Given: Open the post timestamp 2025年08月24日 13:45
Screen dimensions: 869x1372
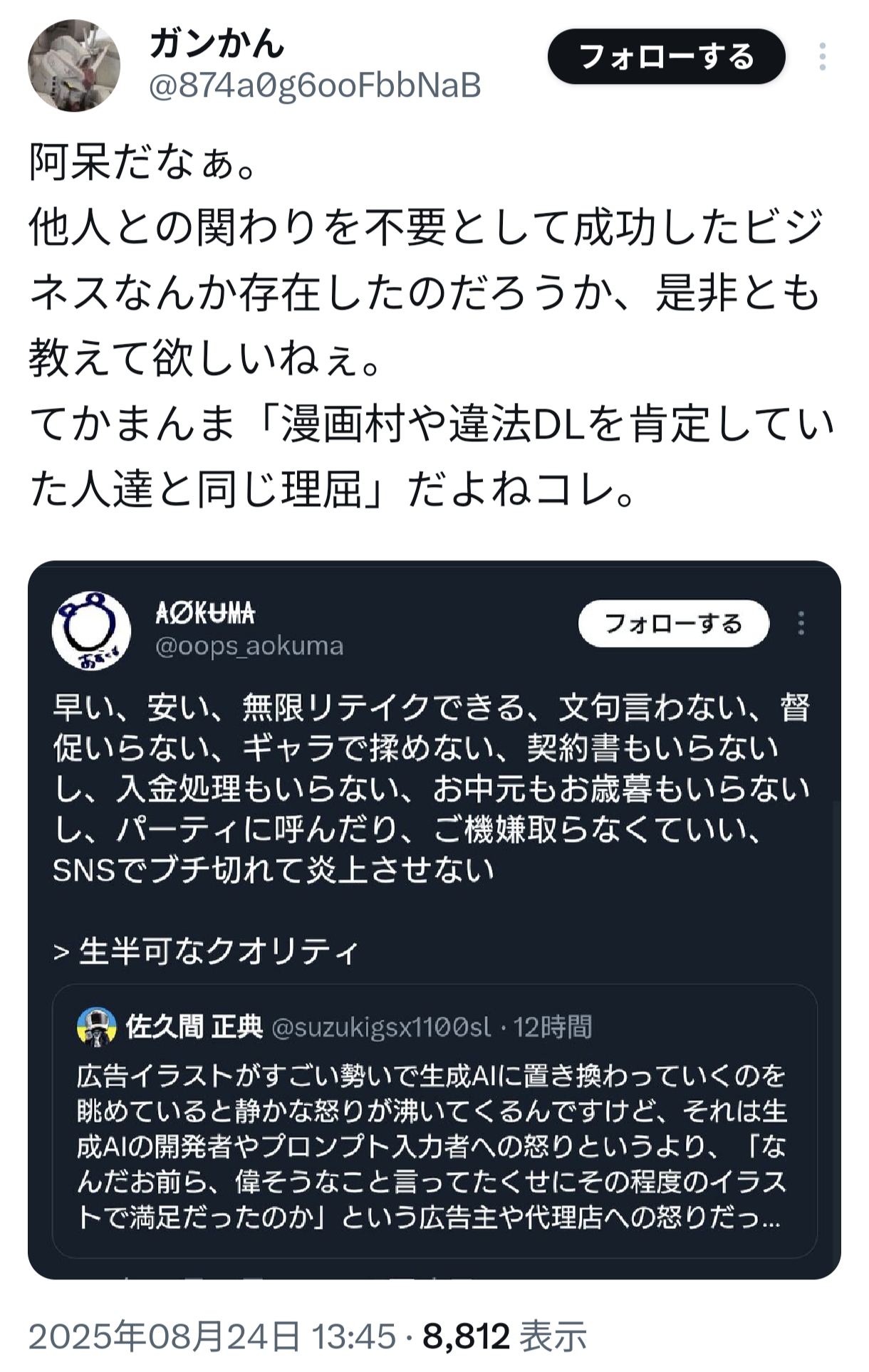Looking at the screenshot, I should tap(212, 1336).
